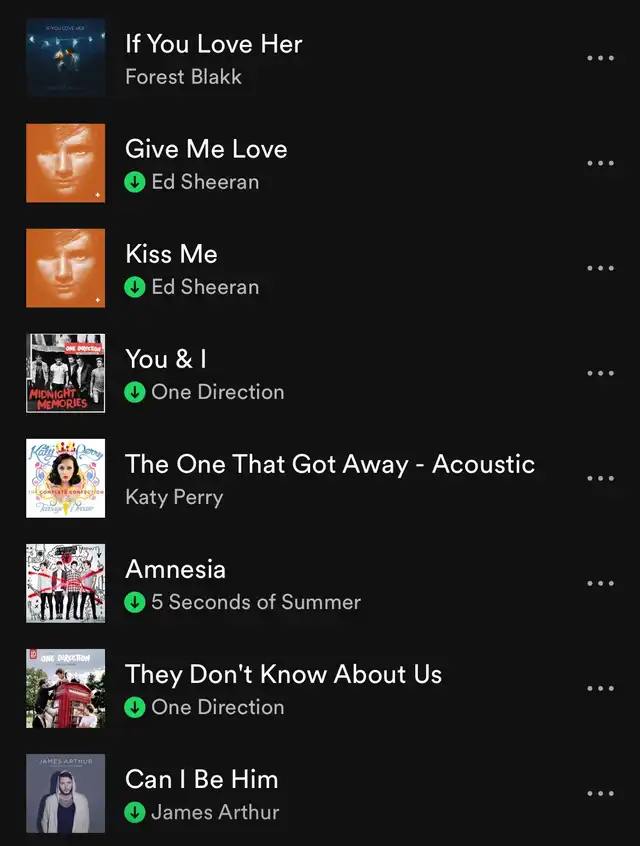640x846 pixels.
Task: Play The One That Got Away - Acoustic
Action: tap(330, 464)
